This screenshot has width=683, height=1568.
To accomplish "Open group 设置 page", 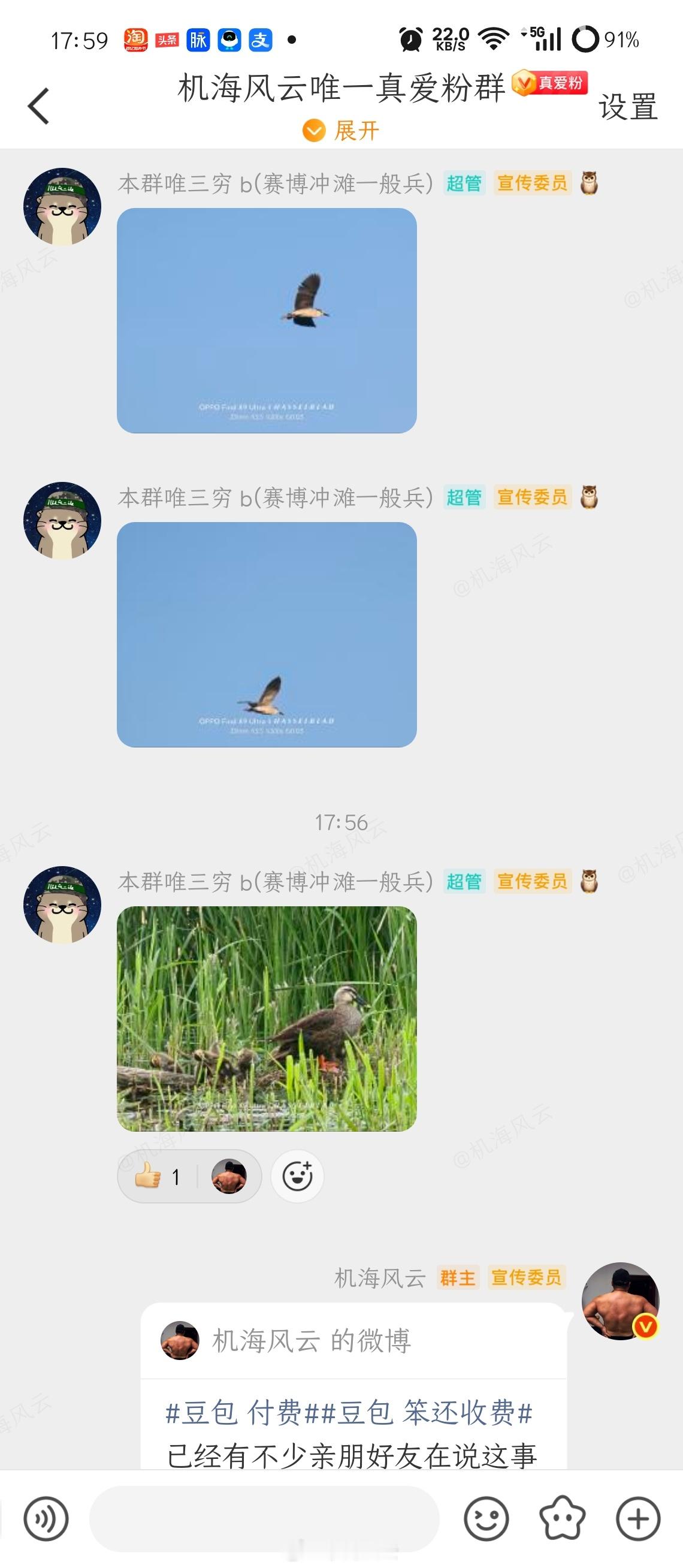I will (x=628, y=107).
